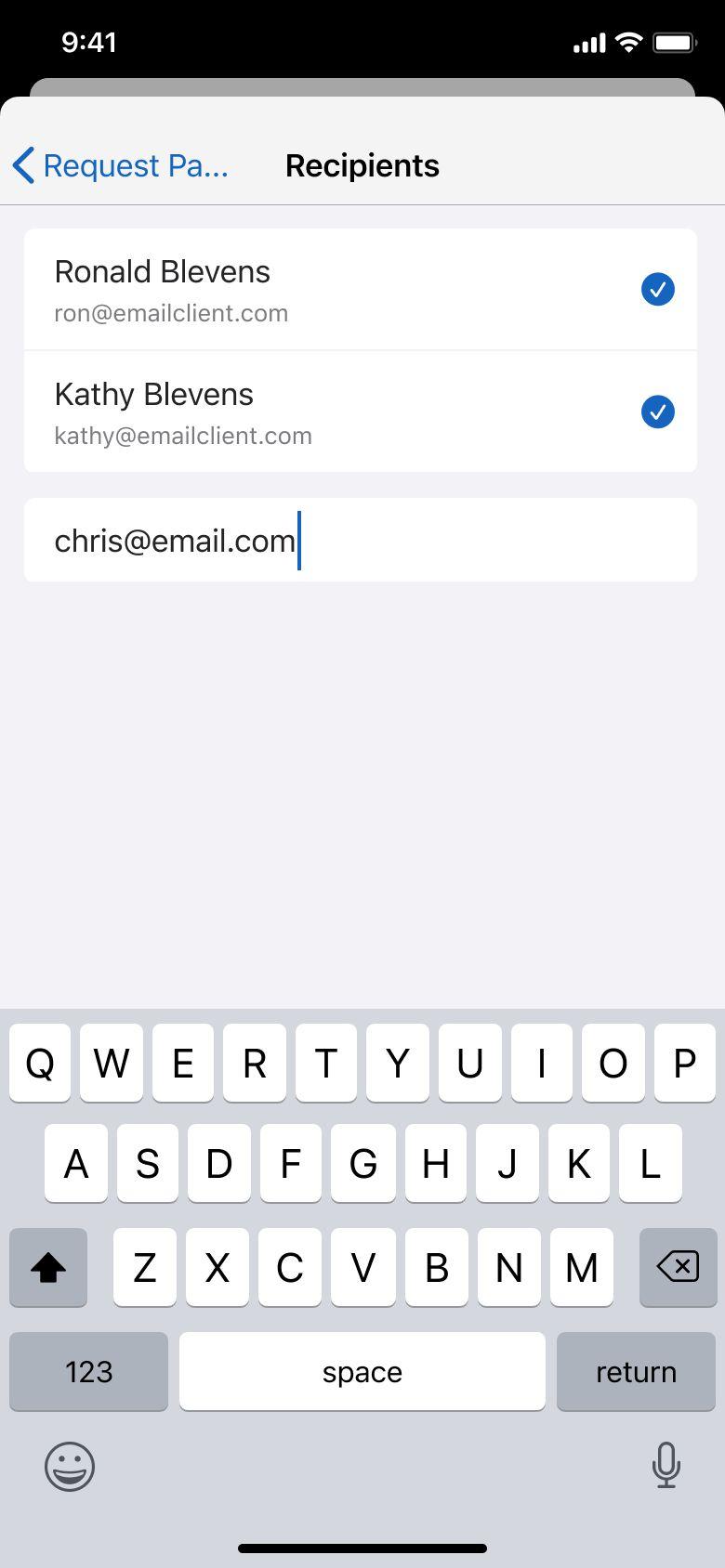Uncheck Ronald Blevens as recipient
Viewport: 725px width, 1568px height.
(x=657, y=289)
